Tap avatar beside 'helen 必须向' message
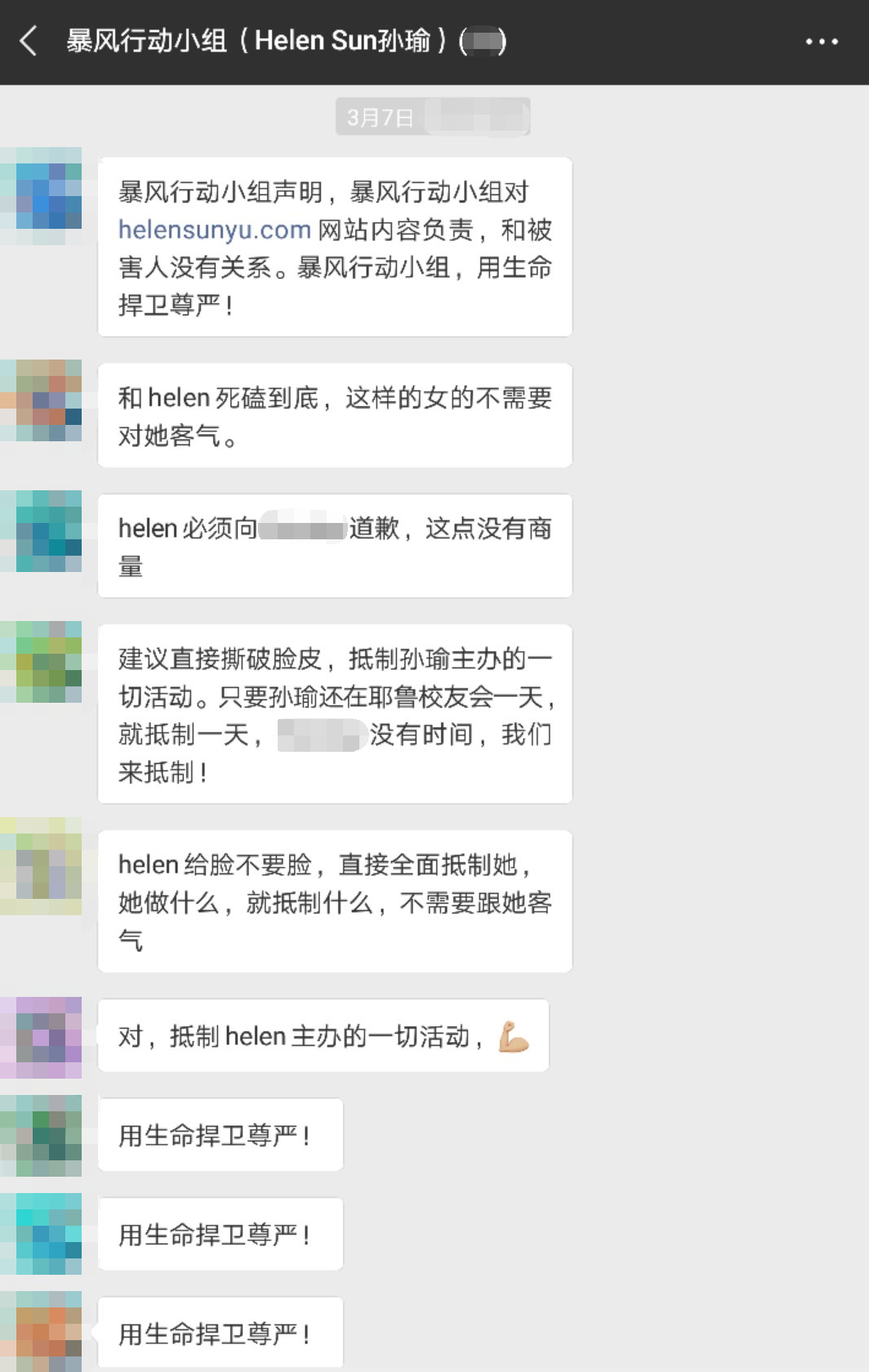This screenshot has height=1372, width=869. [x=41, y=531]
